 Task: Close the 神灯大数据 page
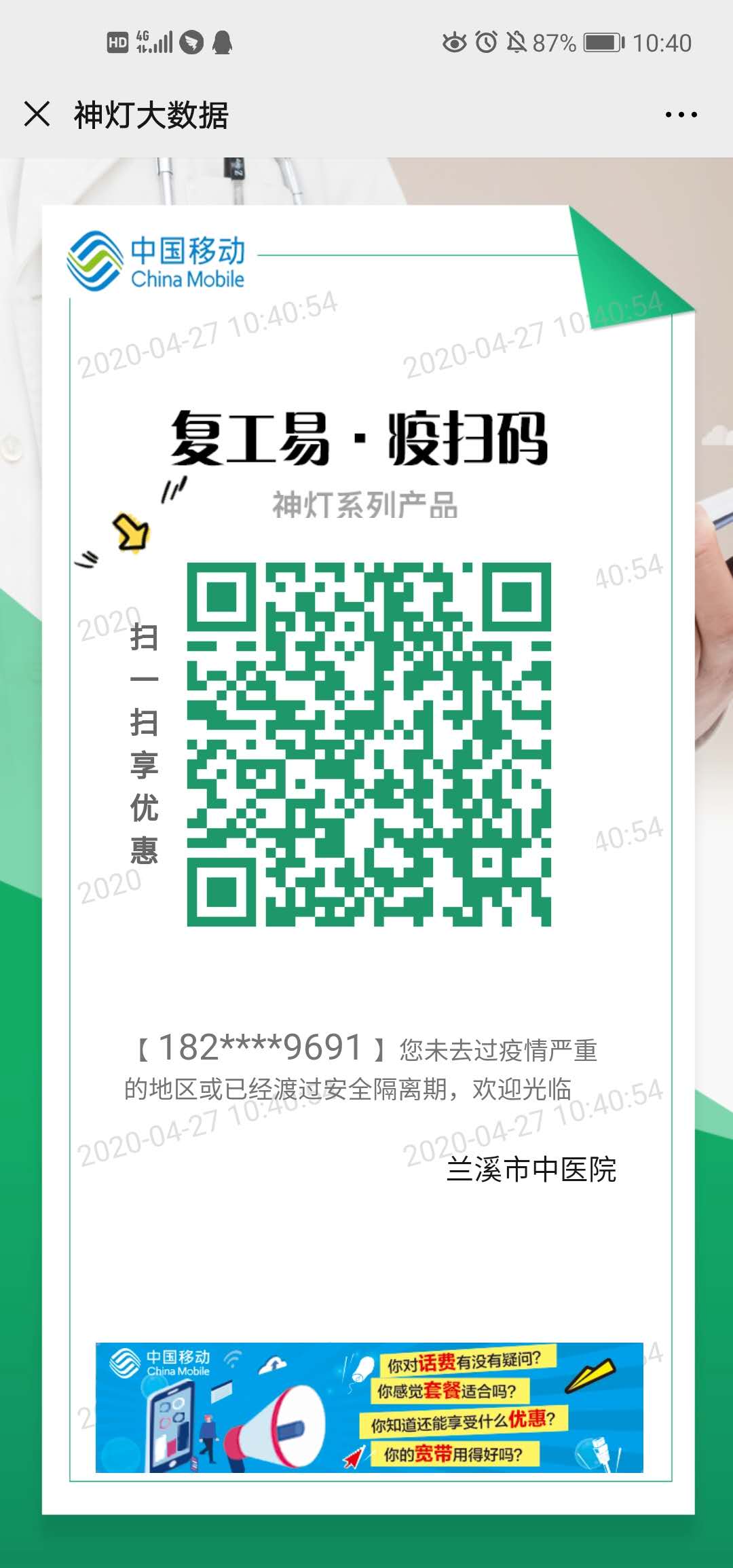37,114
